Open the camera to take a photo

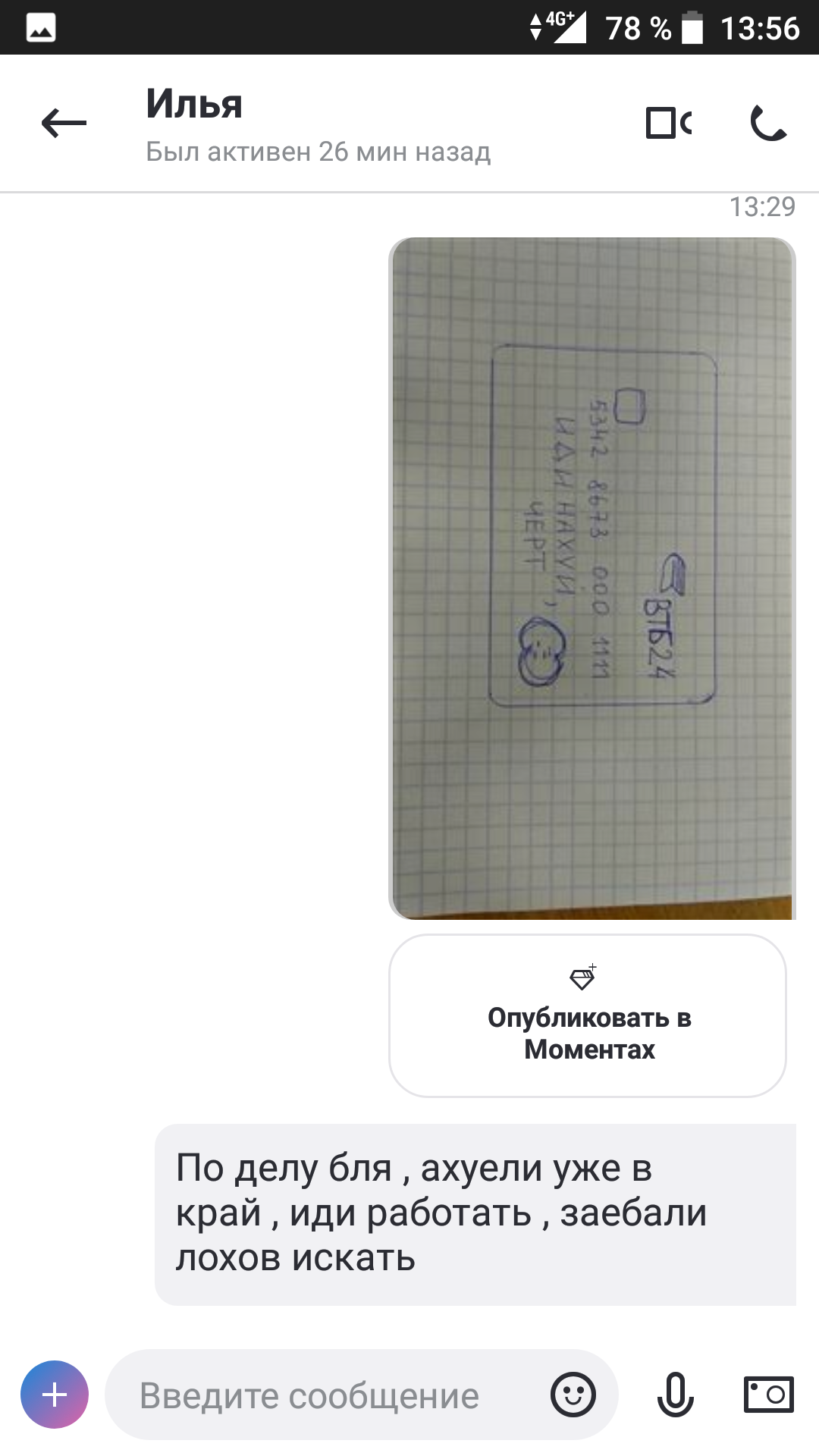[x=768, y=1395]
